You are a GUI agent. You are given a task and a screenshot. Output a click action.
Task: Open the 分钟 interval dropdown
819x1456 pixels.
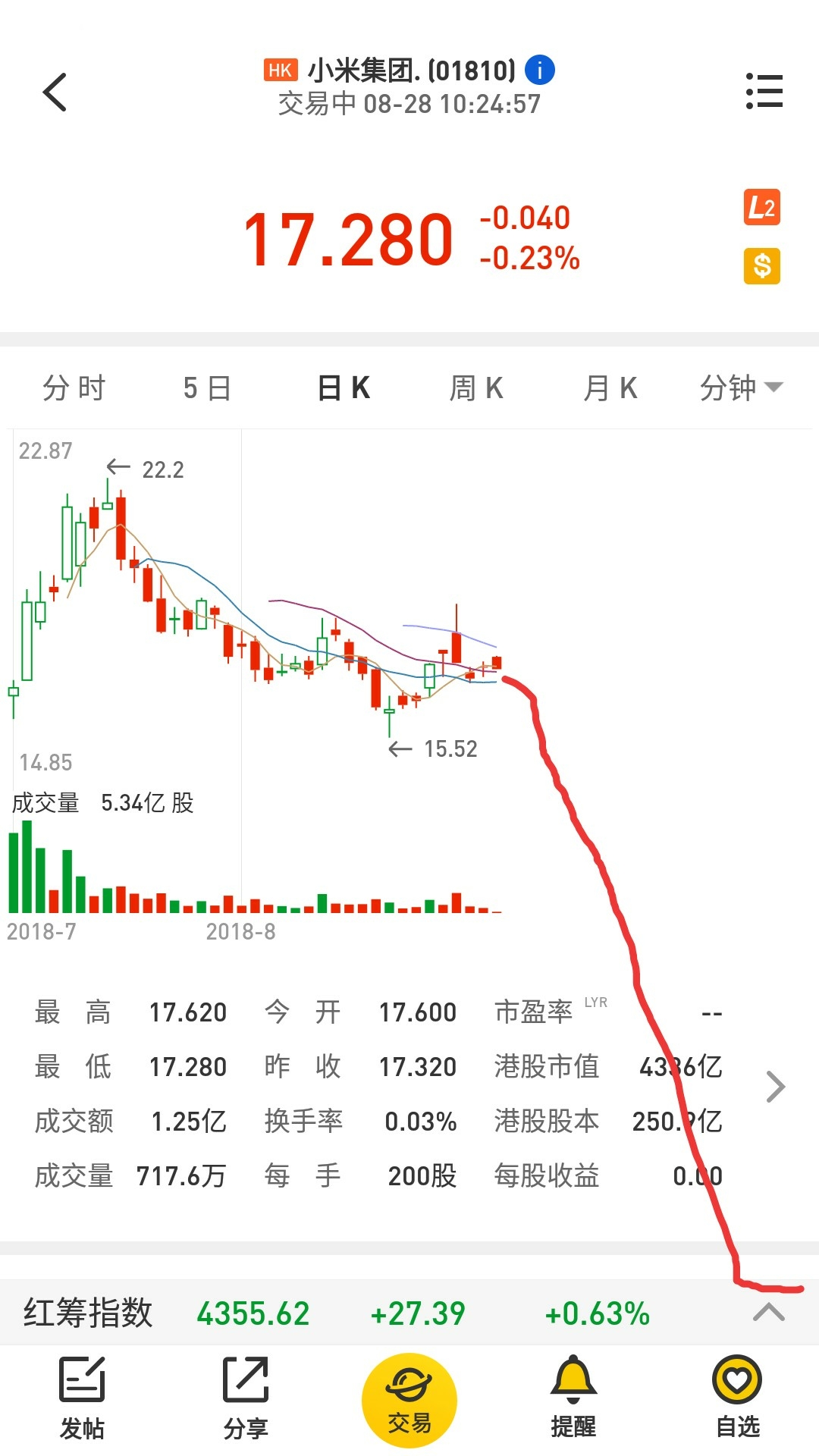tap(741, 388)
